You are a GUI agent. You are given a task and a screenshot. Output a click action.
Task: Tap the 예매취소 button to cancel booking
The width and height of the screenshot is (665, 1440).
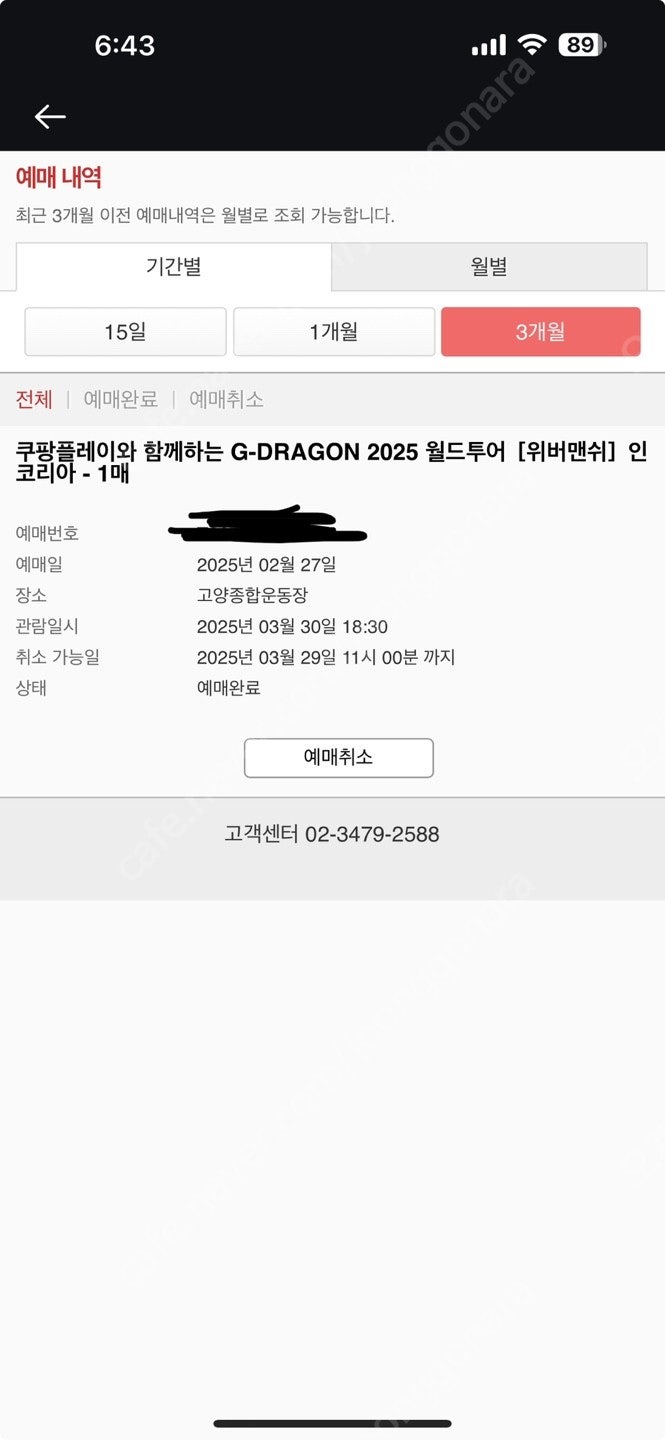pyautogui.click(x=339, y=758)
